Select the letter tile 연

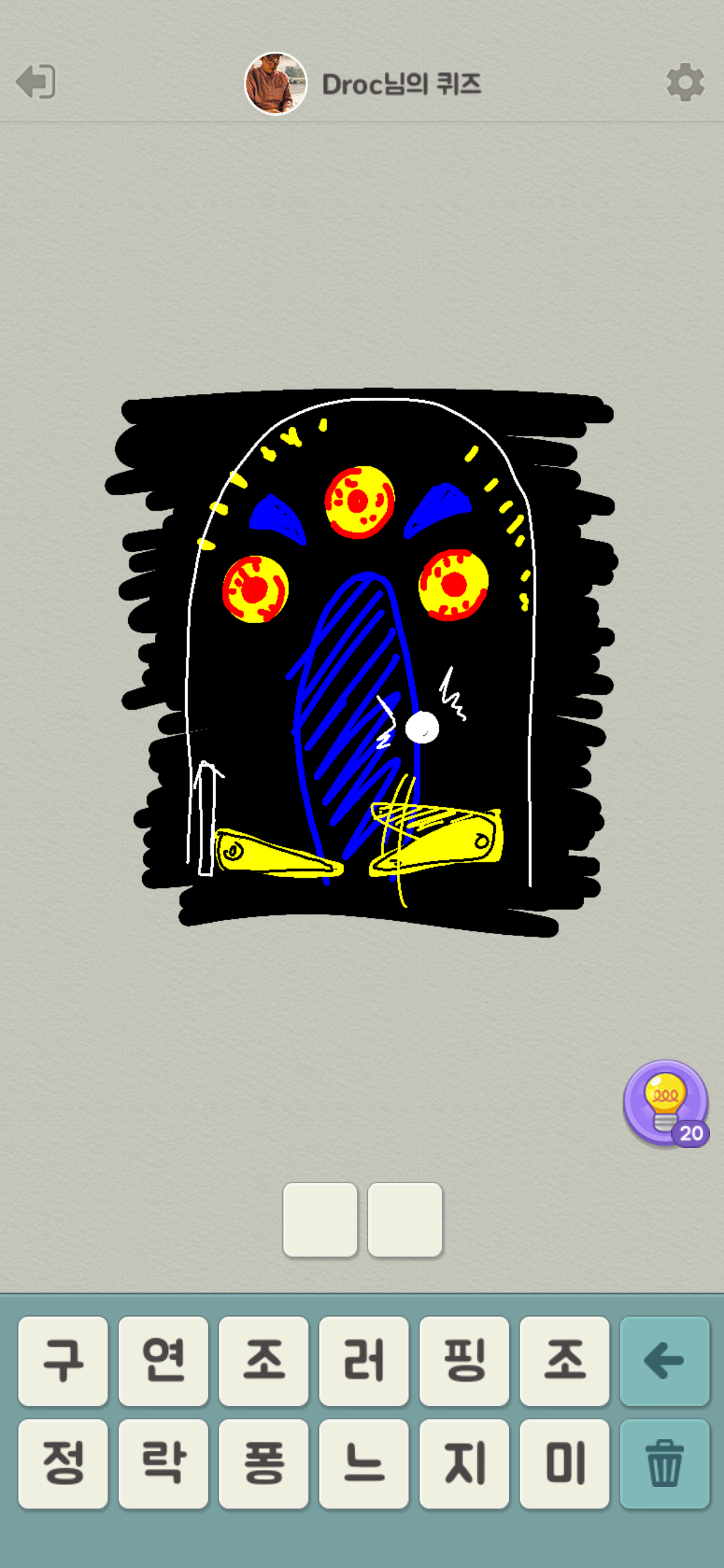[163, 1360]
